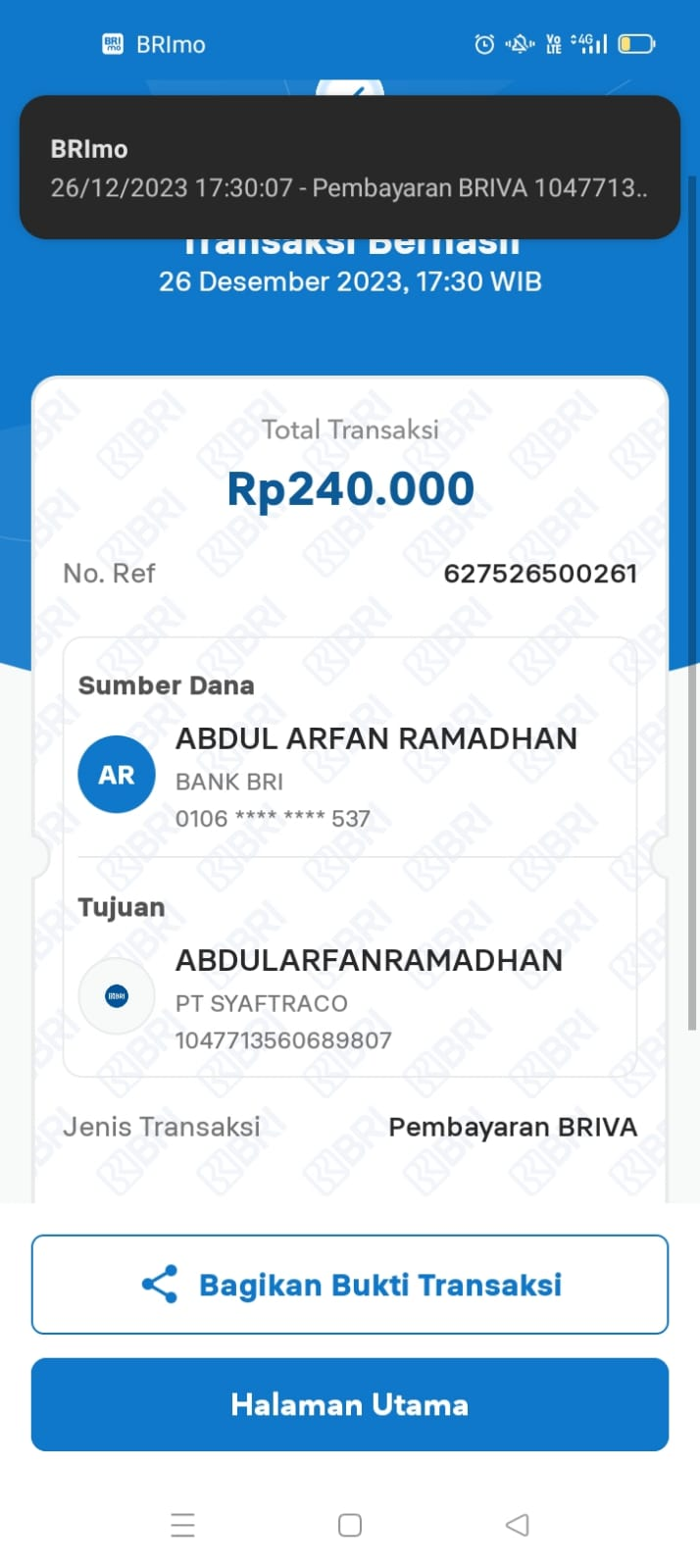Viewport: 700px width, 1568px height.
Task: Go to Halaman Utama
Action: [350, 1404]
